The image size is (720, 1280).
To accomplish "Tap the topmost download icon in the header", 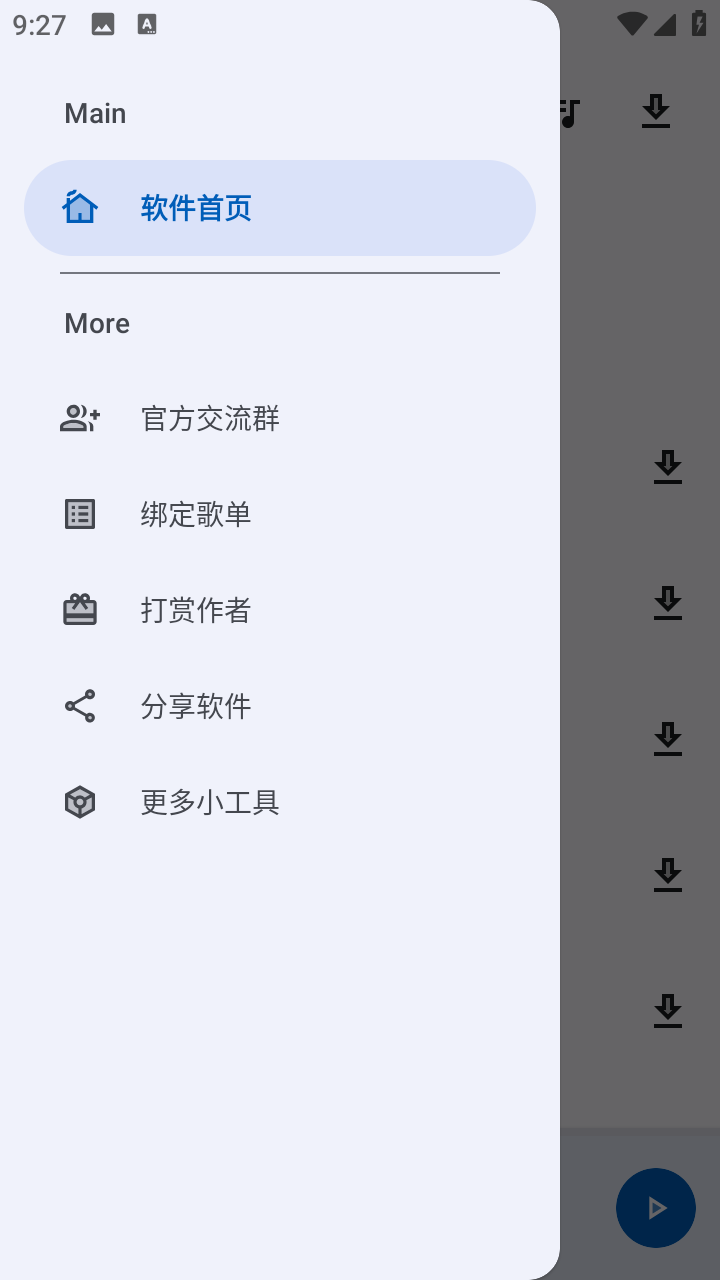I will click(656, 111).
